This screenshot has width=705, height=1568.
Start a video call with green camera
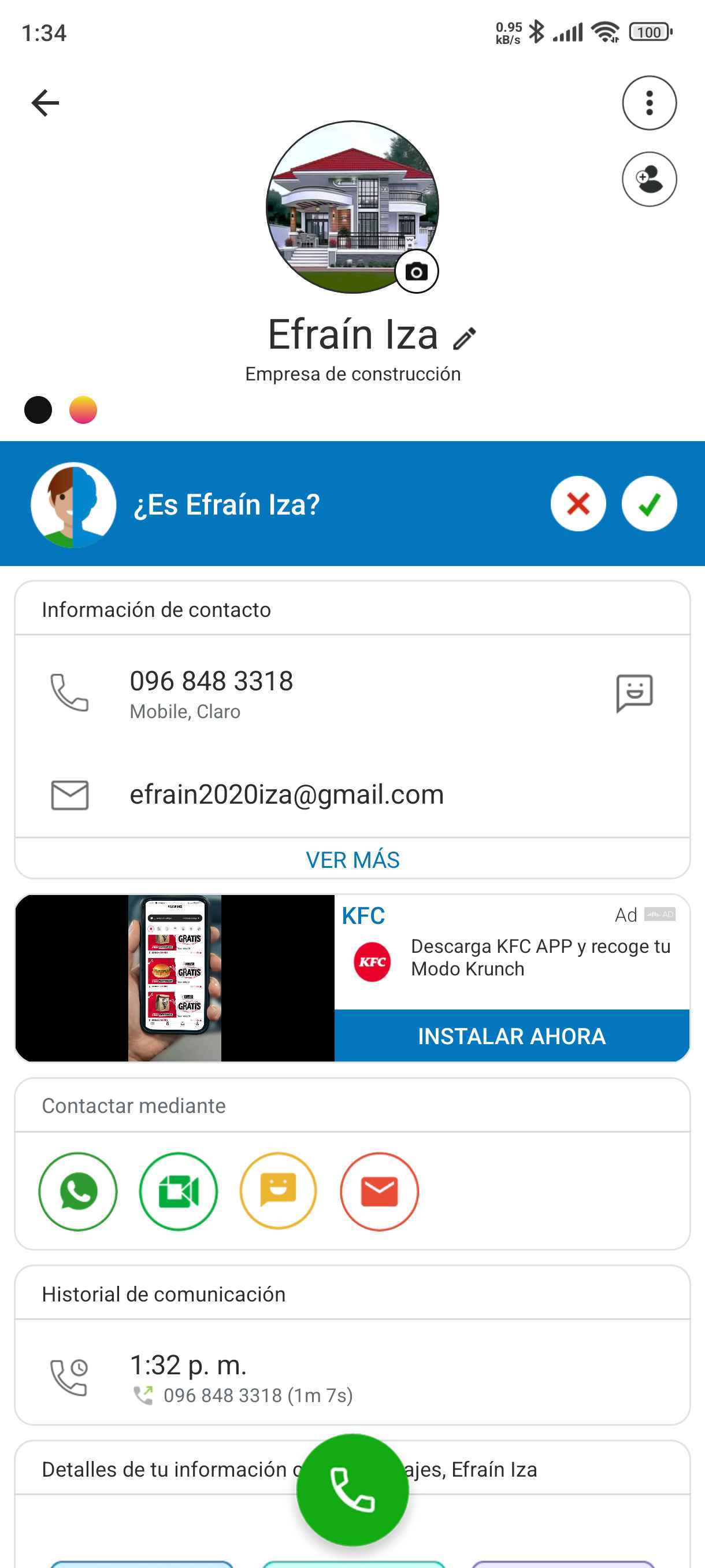(x=178, y=1191)
